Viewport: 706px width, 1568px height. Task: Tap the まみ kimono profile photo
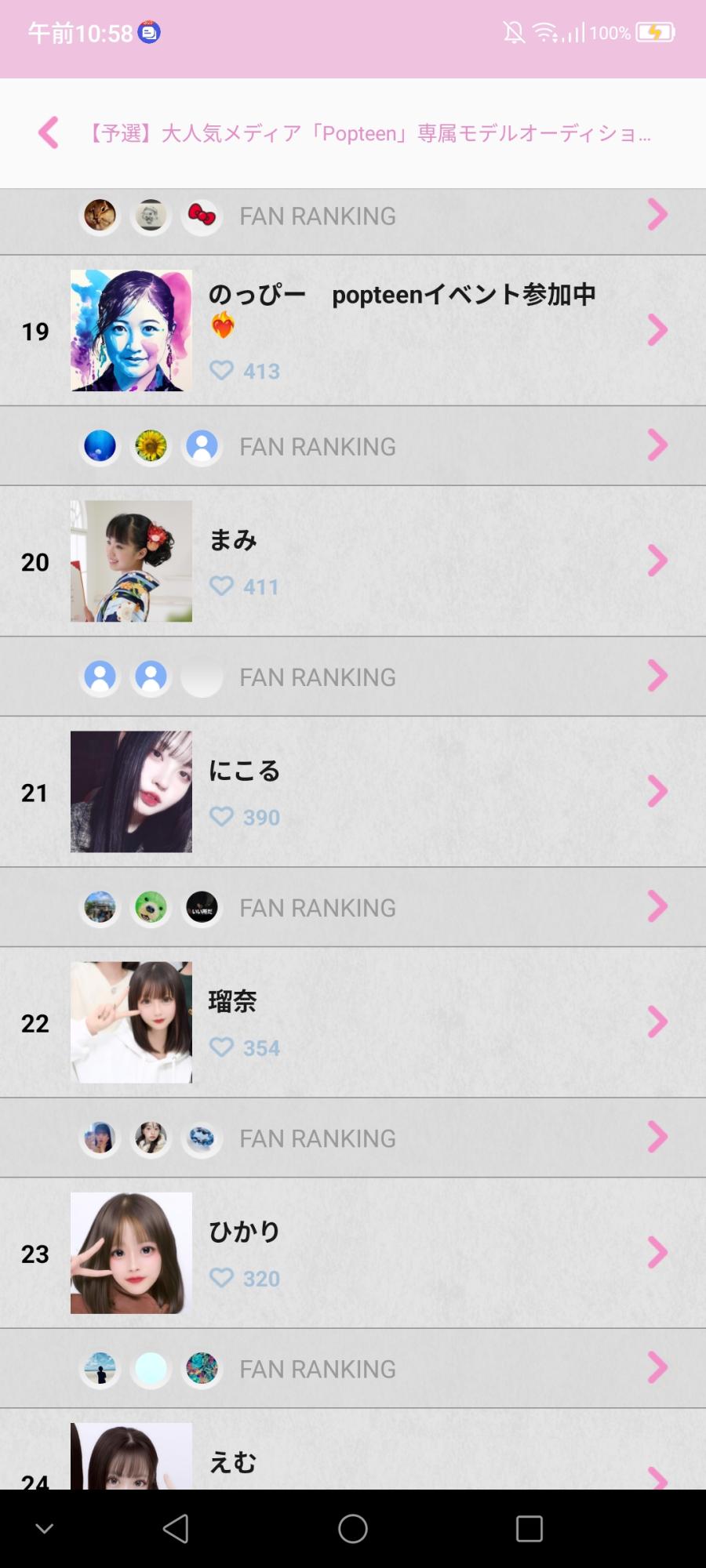[x=131, y=561]
